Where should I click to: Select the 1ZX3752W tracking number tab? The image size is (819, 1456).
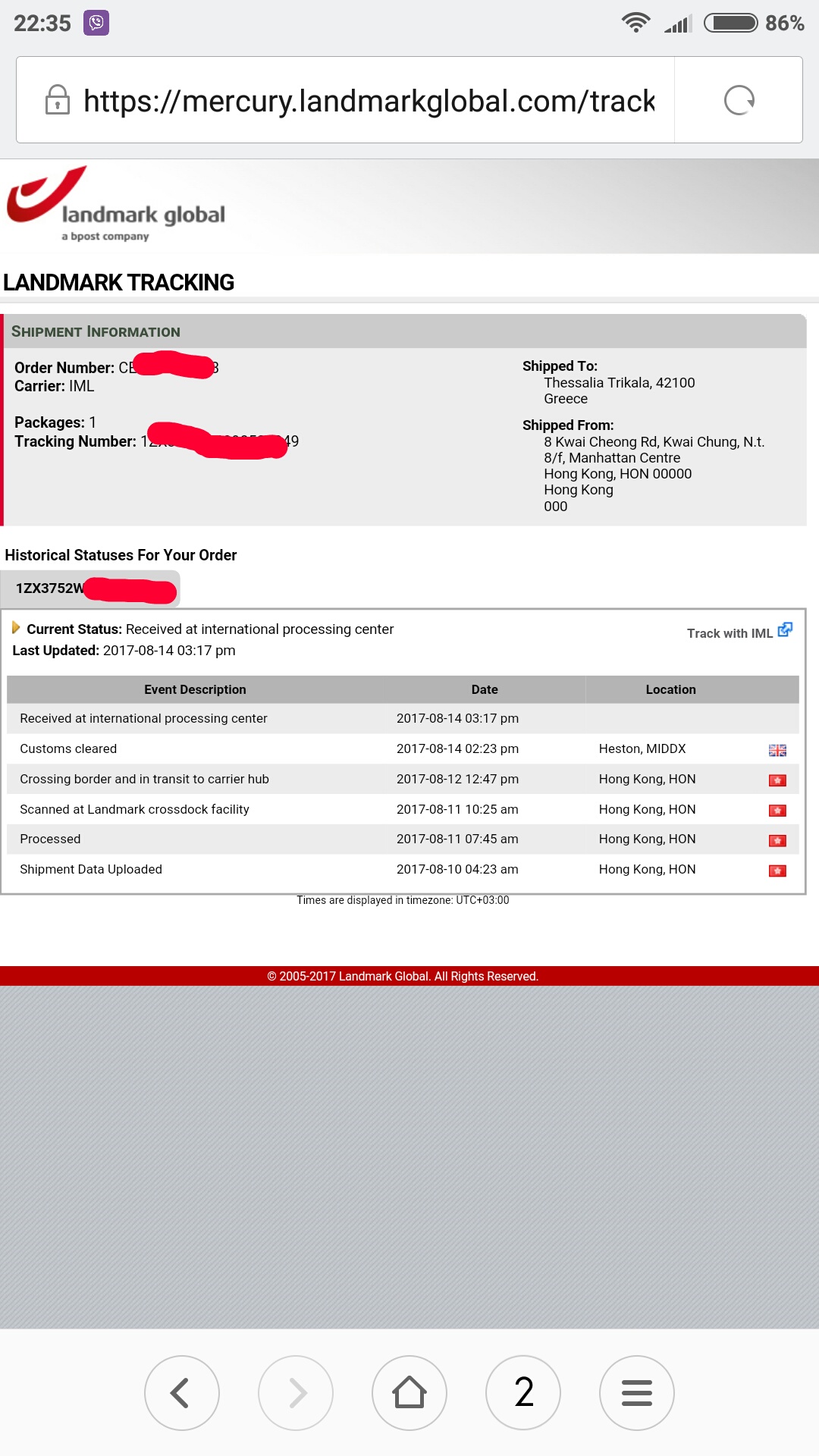pos(90,589)
